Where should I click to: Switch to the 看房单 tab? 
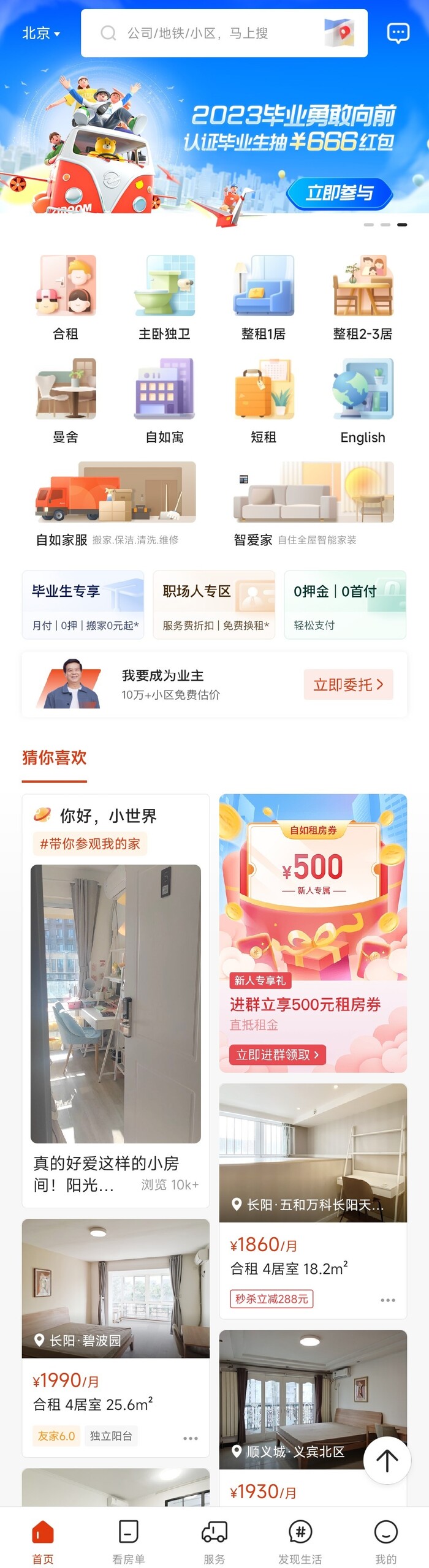pyautogui.click(x=129, y=1542)
